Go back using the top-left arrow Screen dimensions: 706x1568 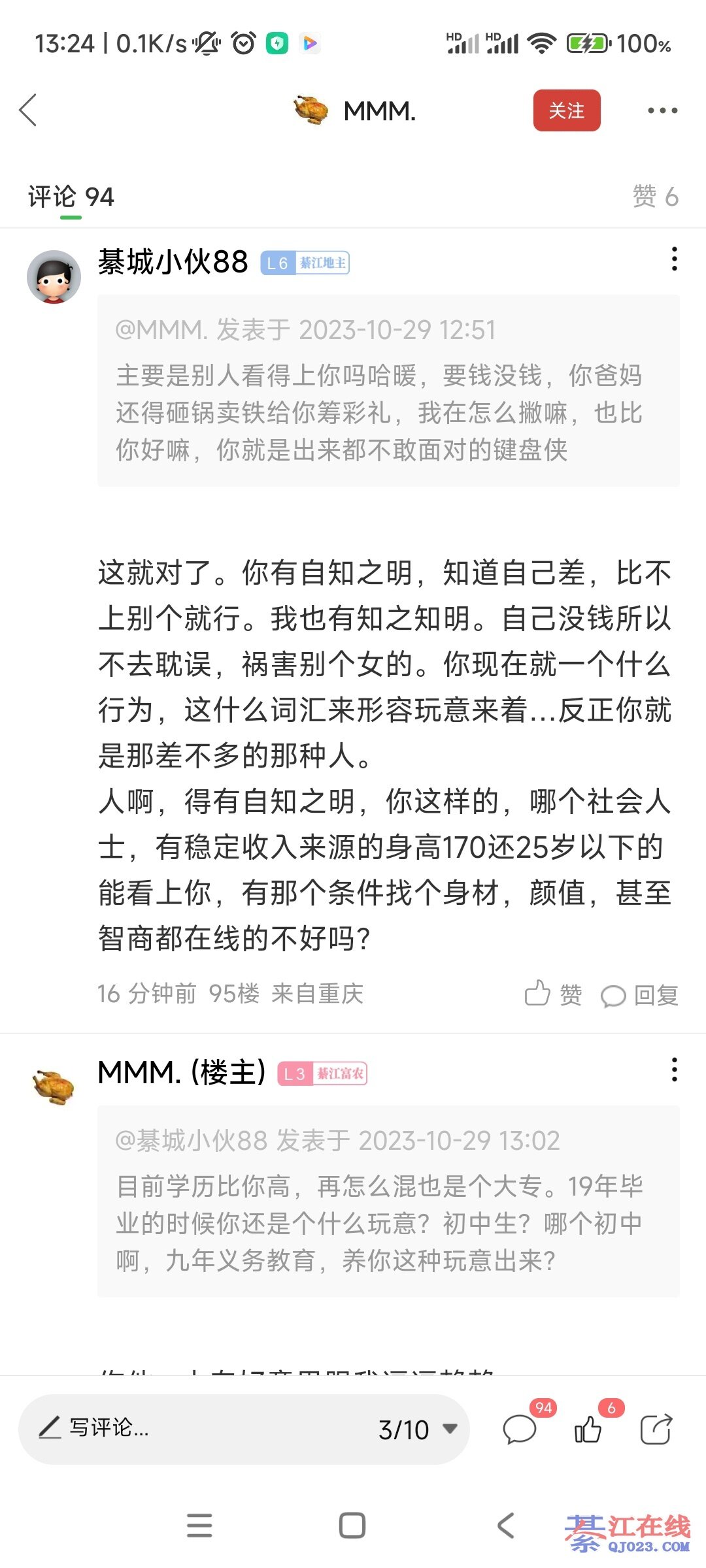tap(28, 110)
